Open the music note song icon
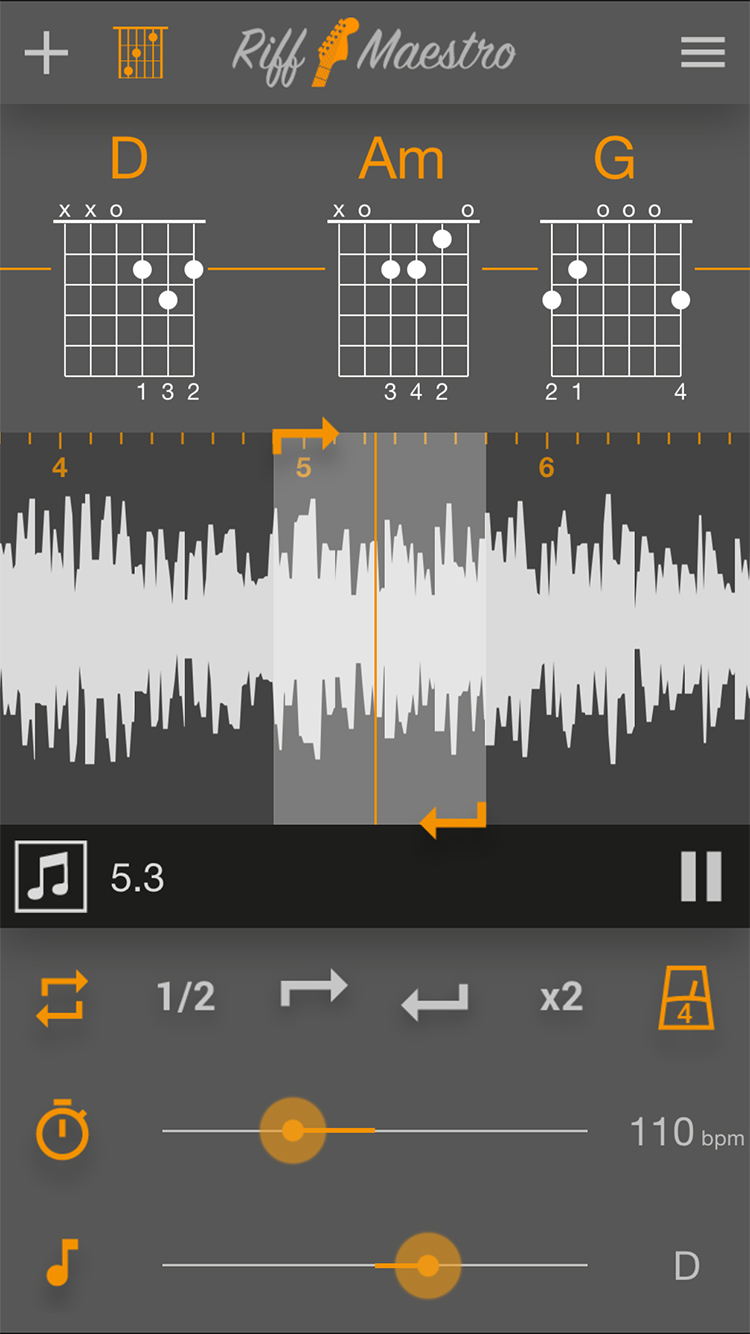Screen dimensions: 750x1334 coord(51,876)
